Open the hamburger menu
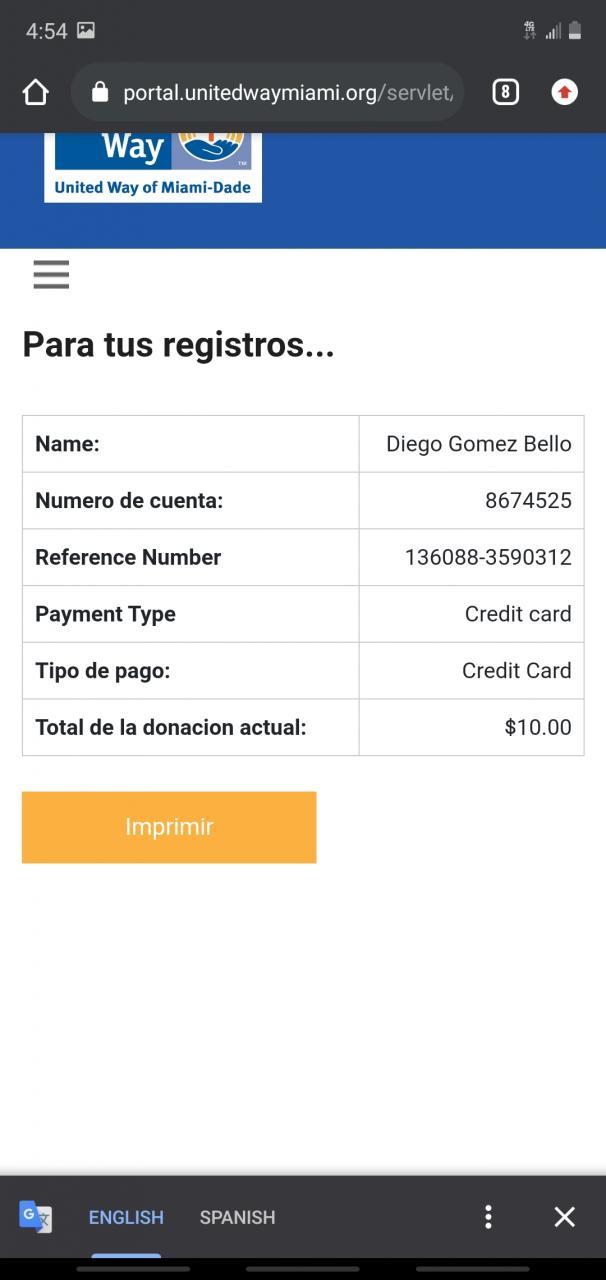Screen dimensions: 606x1280 pos(51,274)
